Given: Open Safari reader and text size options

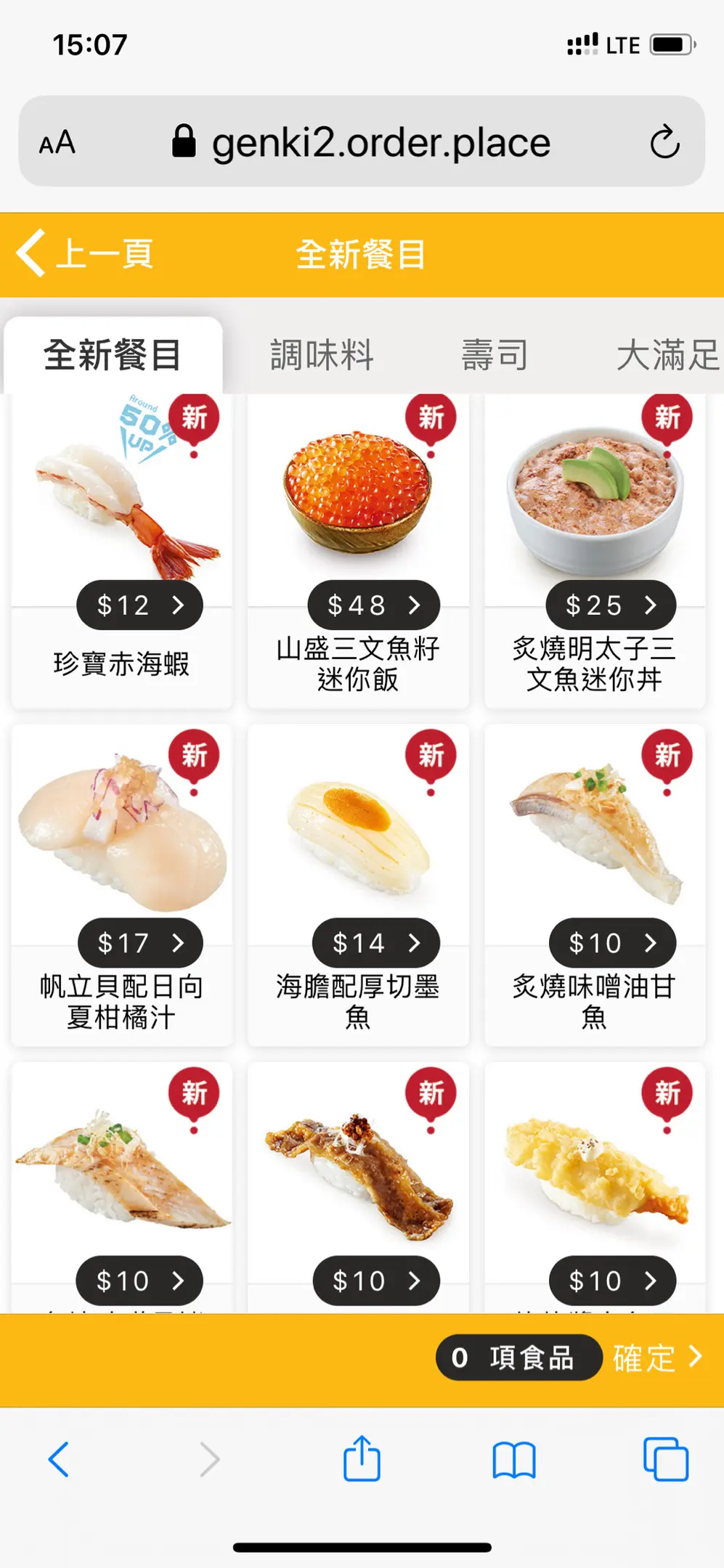Looking at the screenshot, I should [x=57, y=142].
